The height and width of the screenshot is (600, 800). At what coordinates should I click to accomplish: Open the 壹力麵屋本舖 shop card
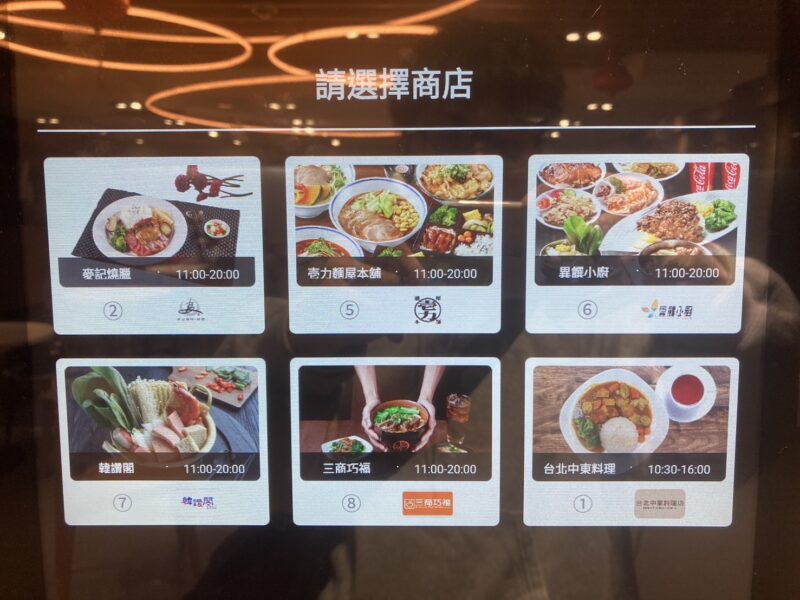pos(394,244)
